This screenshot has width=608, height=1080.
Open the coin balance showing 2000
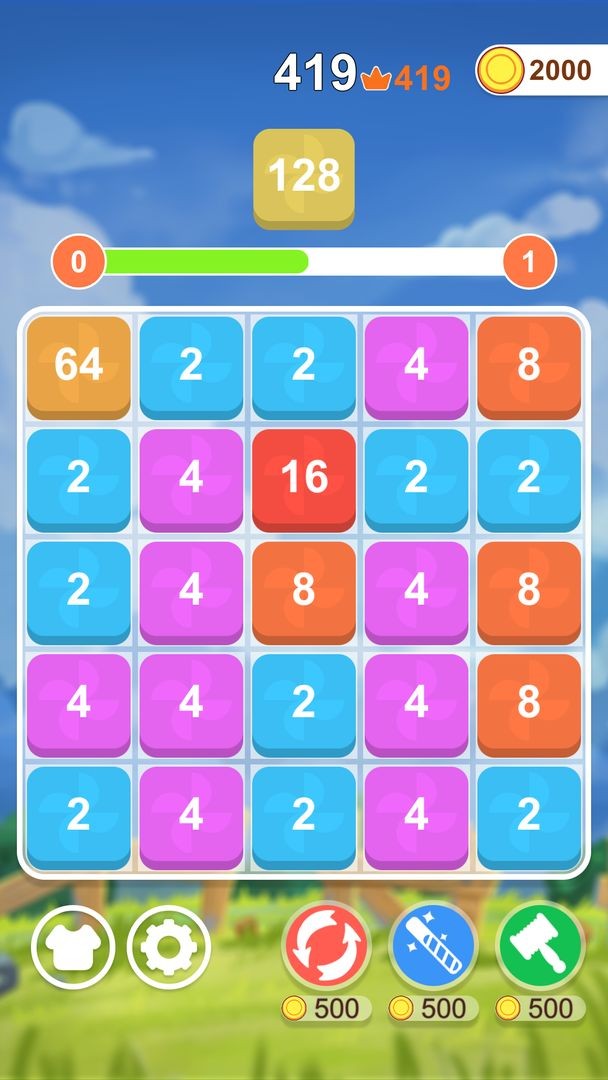tap(541, 71)
